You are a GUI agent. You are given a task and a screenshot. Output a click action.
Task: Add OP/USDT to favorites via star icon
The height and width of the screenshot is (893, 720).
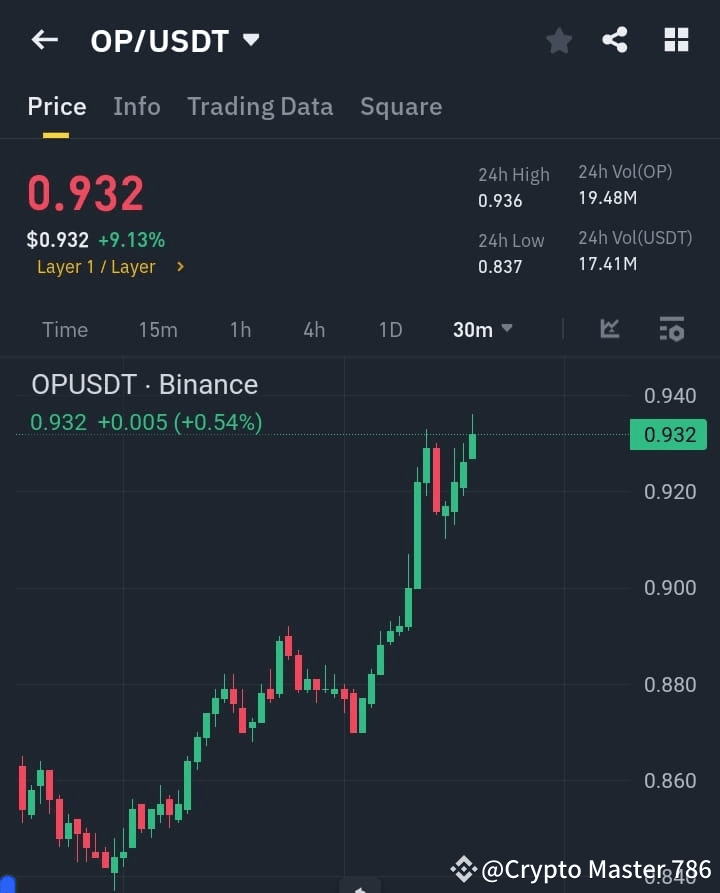coord(558,40)
